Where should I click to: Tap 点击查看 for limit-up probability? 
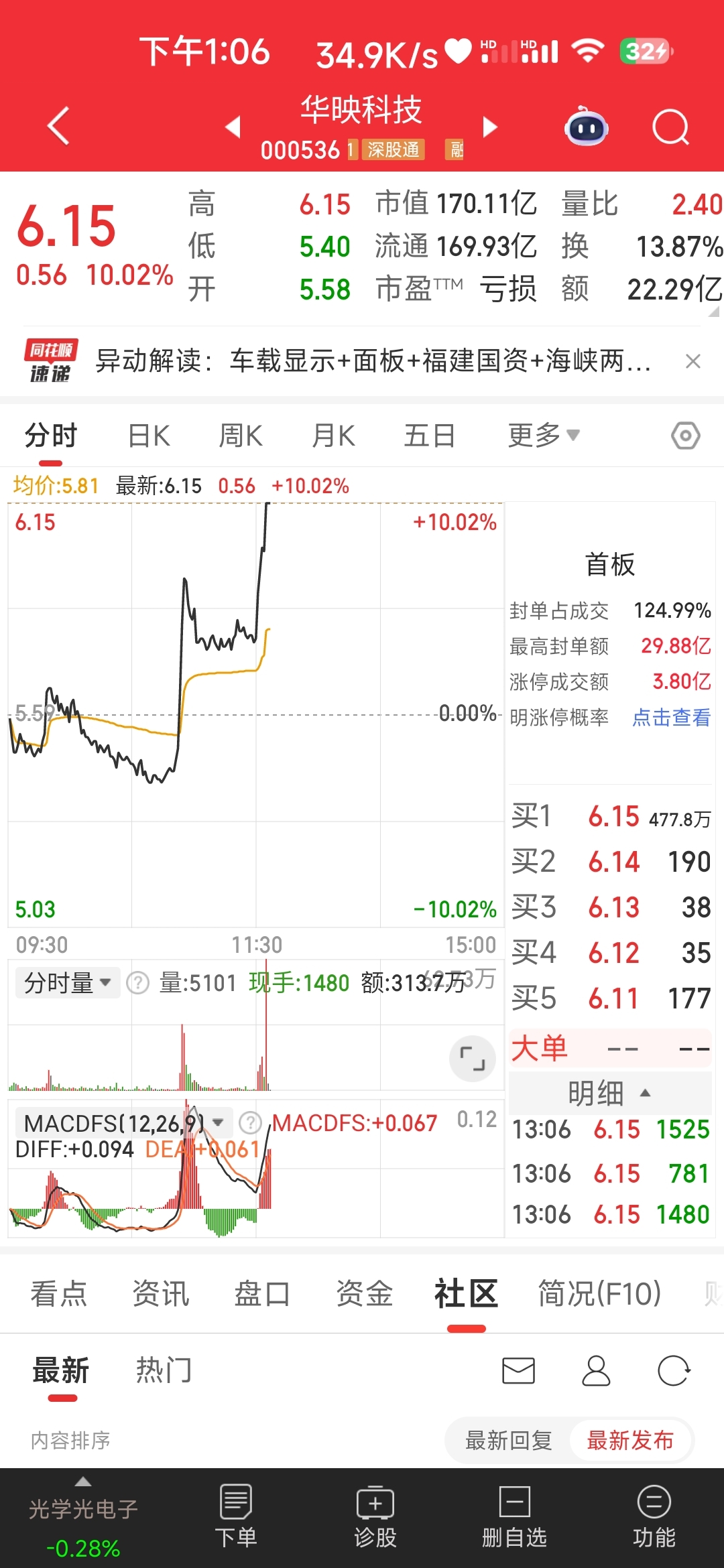(x=671, y=718)
